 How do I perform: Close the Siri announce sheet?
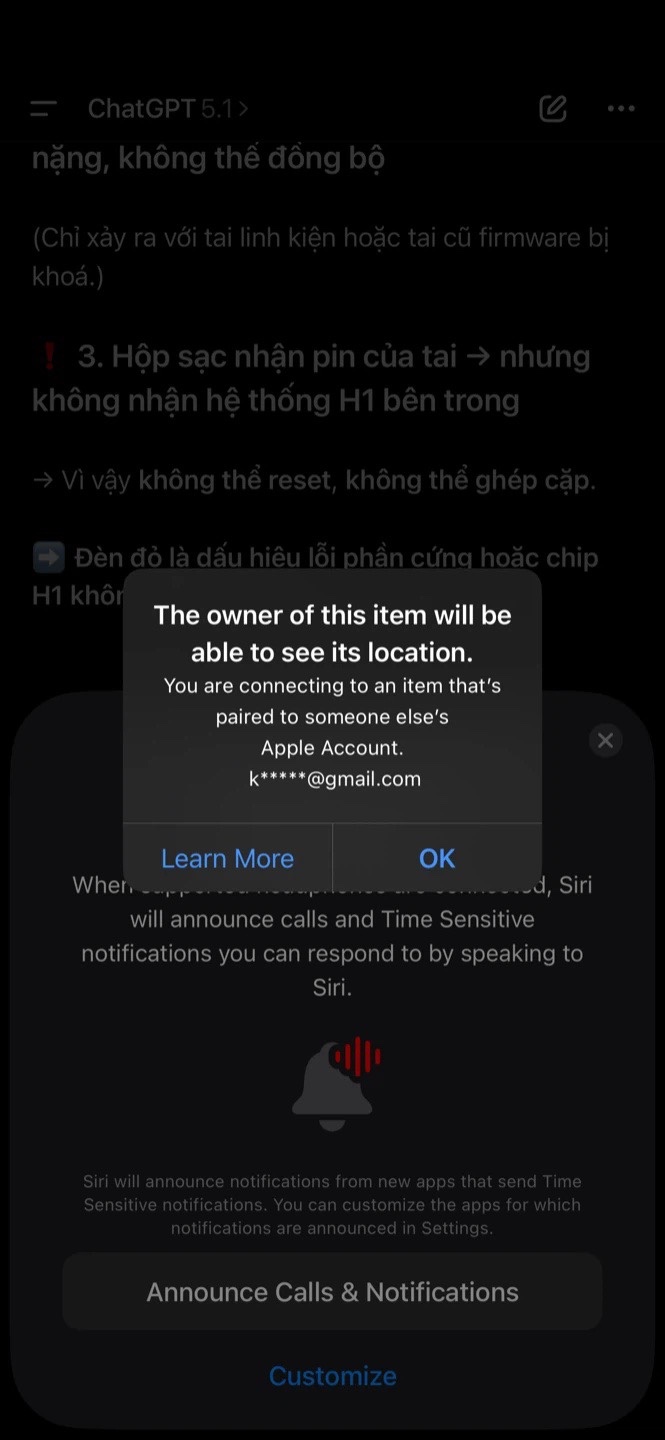pyautogui.click(x=605, y=740)
